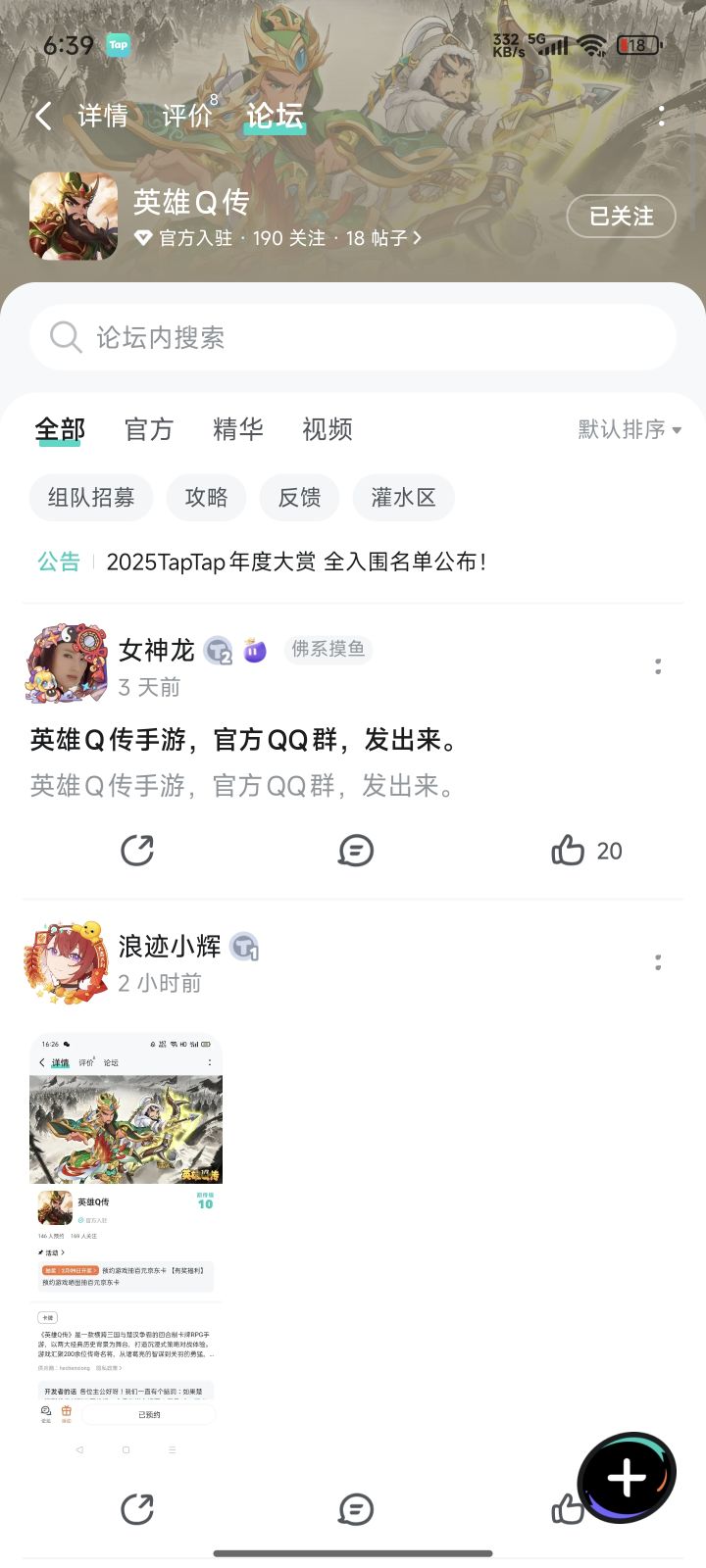The image size is (706, 1568).
Task: Expand the 默认排序 sorting dropdown
Action: coord(630,429)
